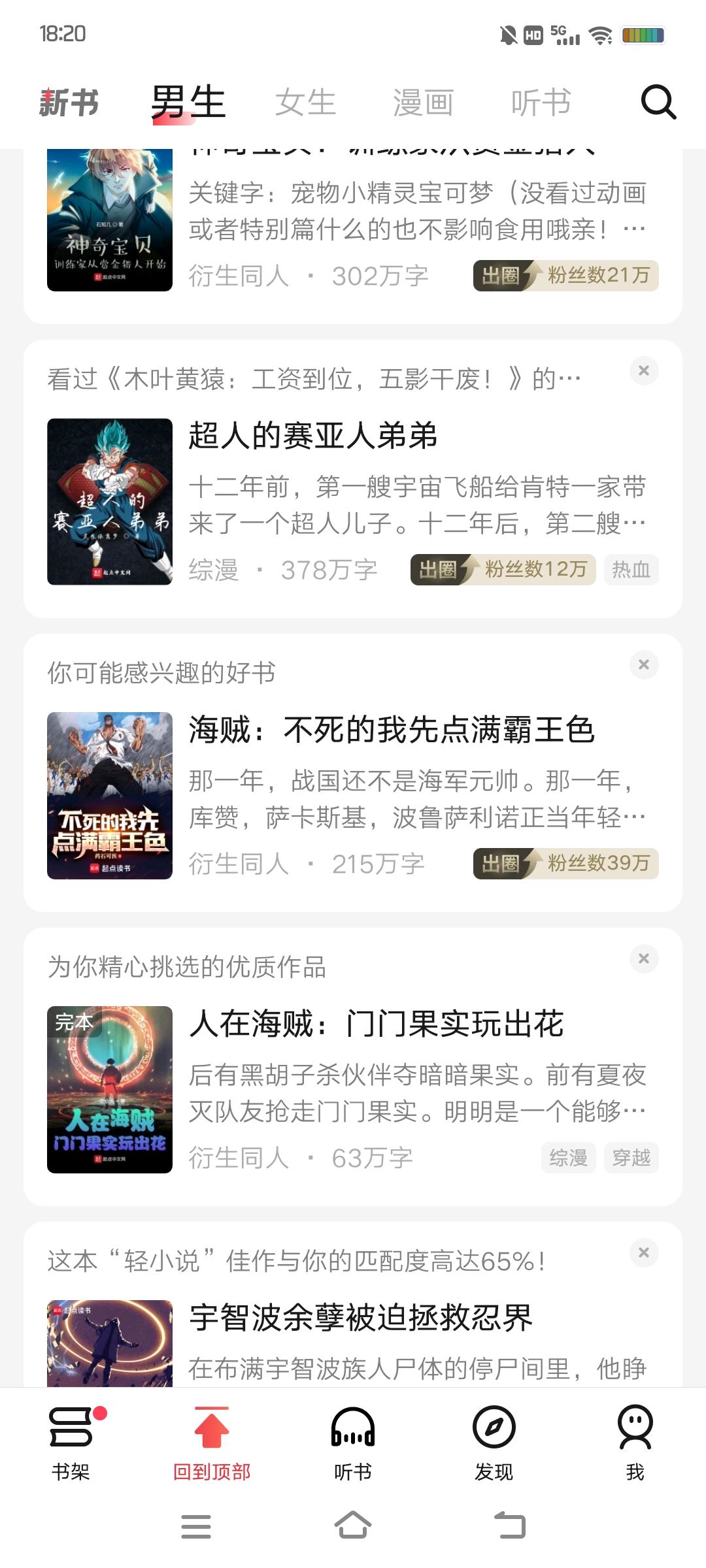Dismiss the 轻小说 match recommendation card
The width and height of the screenshot is (706, 1568).
644,1253
